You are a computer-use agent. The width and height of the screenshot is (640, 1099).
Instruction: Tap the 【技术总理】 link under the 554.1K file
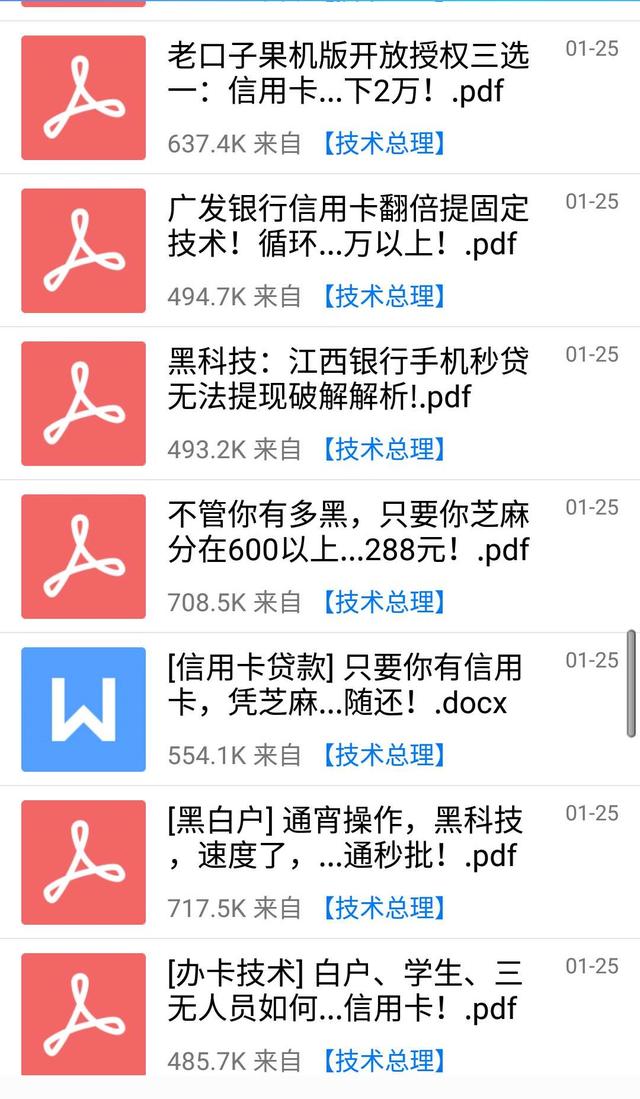[x=384, y=755]
